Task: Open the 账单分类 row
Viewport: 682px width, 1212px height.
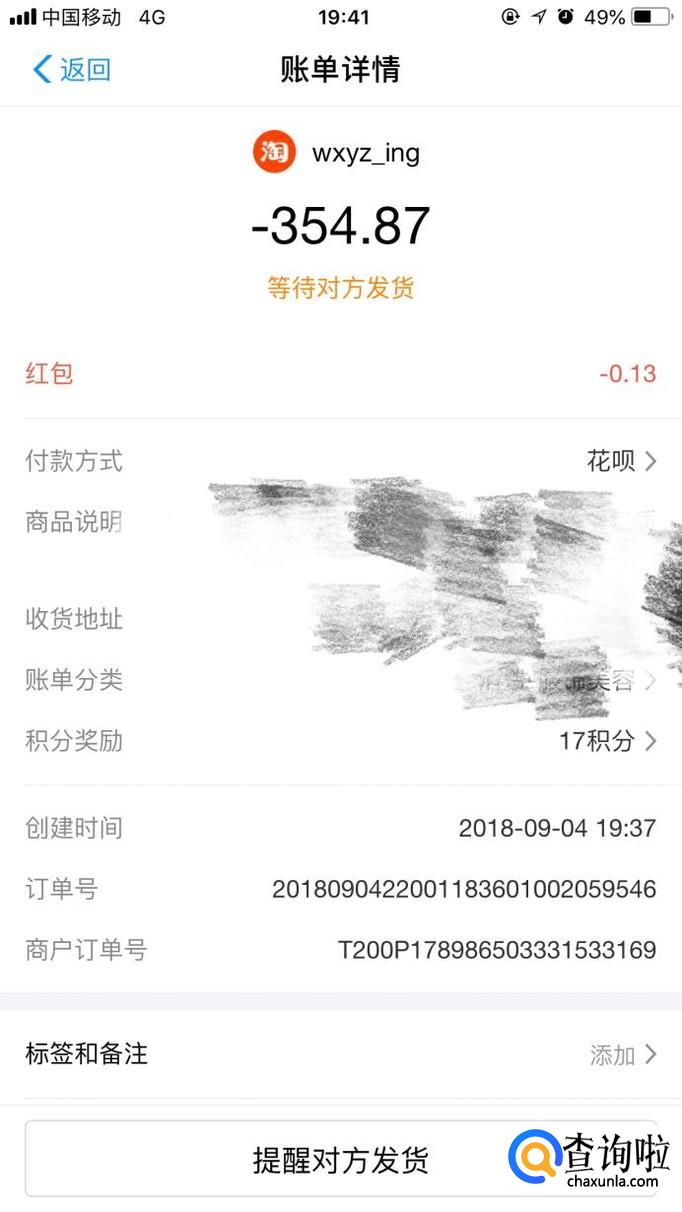Action: pos(340,681)
